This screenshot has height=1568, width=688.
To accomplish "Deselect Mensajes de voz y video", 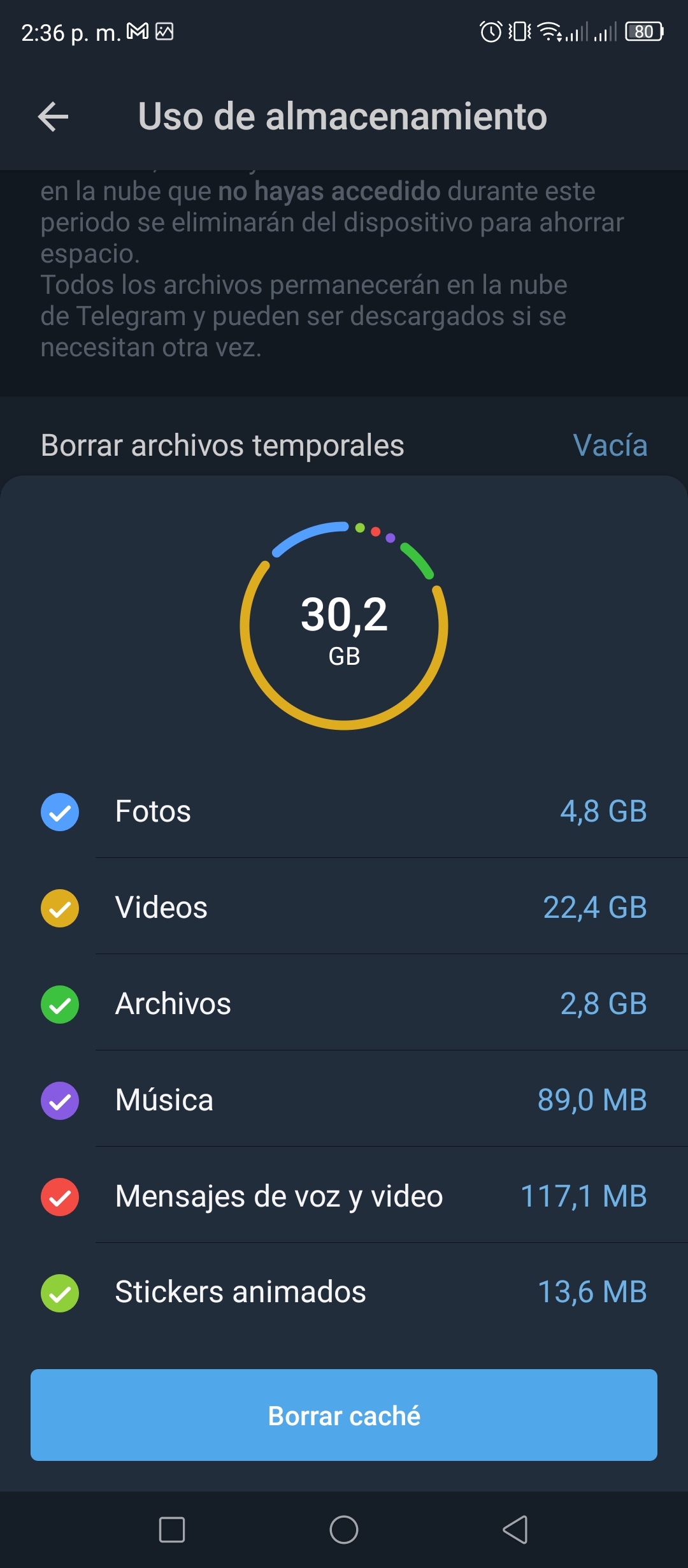I will coord(60,1197).
